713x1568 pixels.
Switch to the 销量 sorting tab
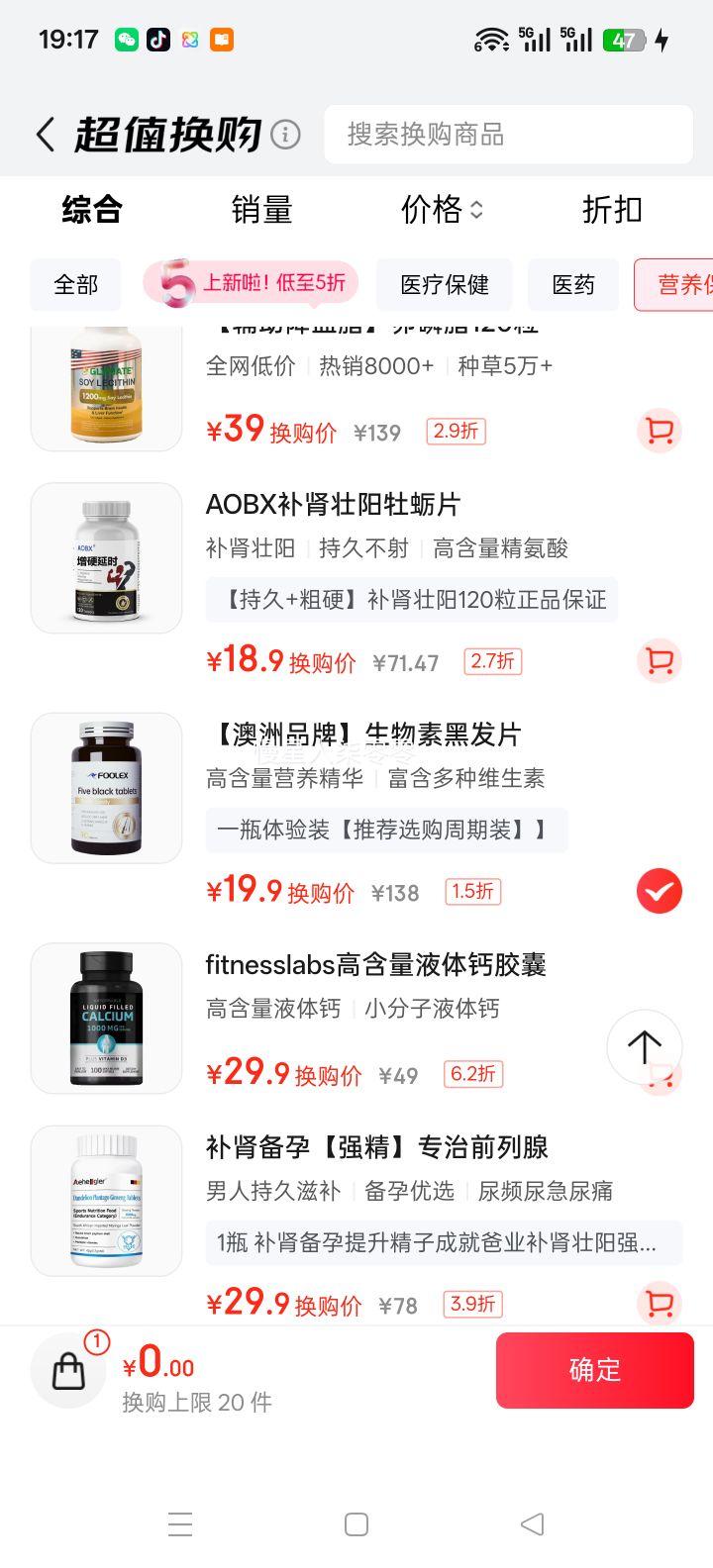260,210
